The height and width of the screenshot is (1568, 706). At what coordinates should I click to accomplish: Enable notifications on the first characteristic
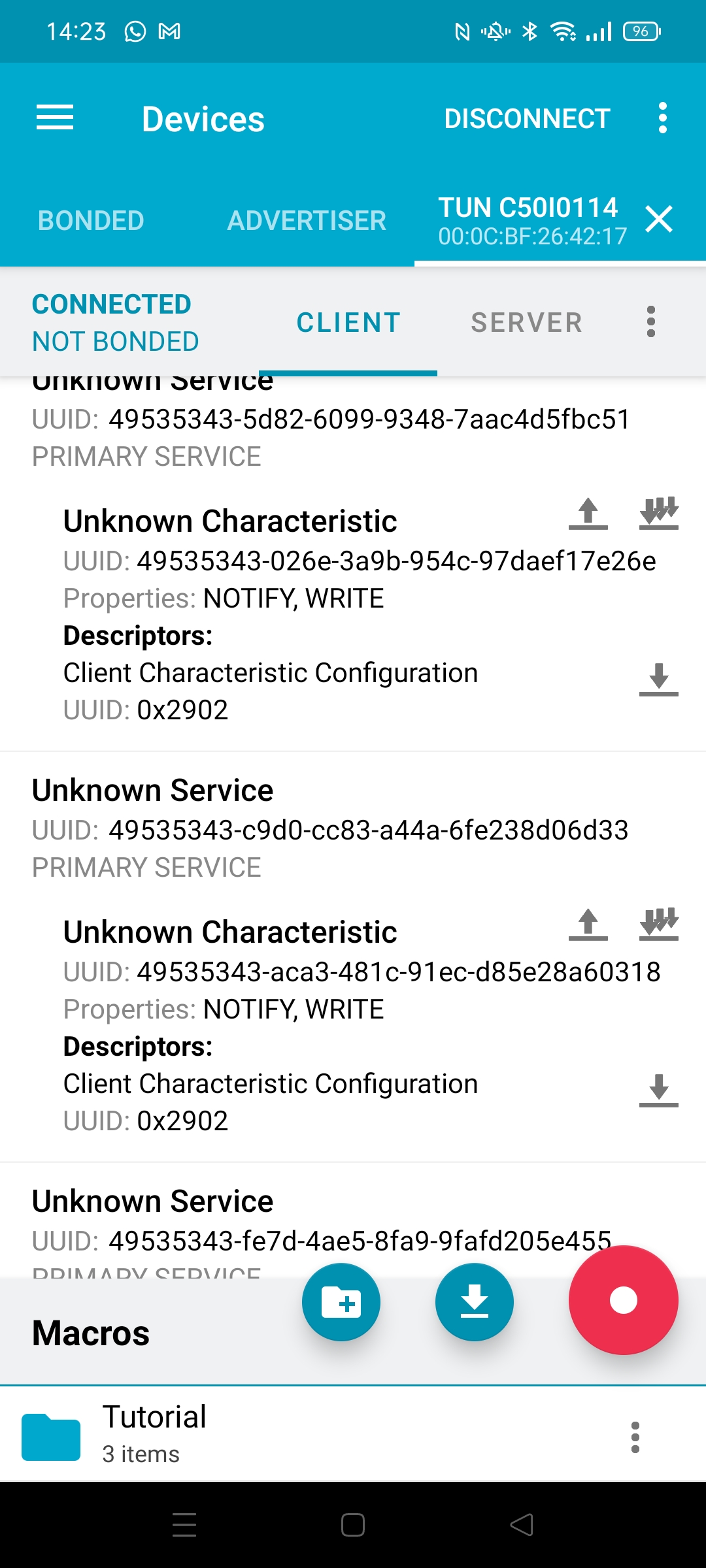[x=657, y=515]
